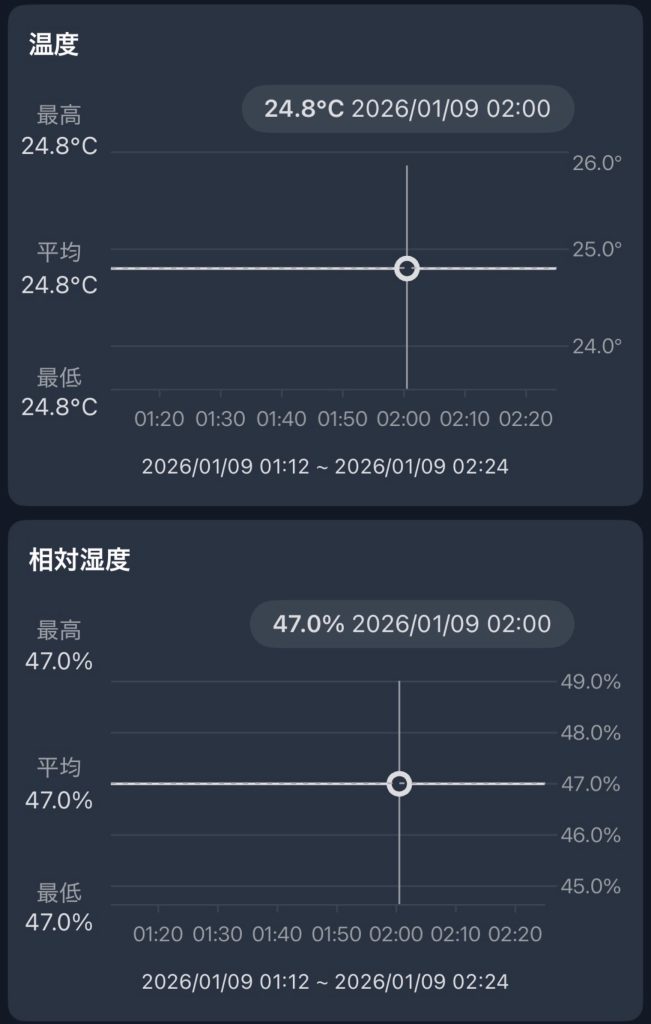Screen dimensions: 651x1024
Task: Tap the temperature chart's 02:00 cursor marker
Action: point(407,268)
